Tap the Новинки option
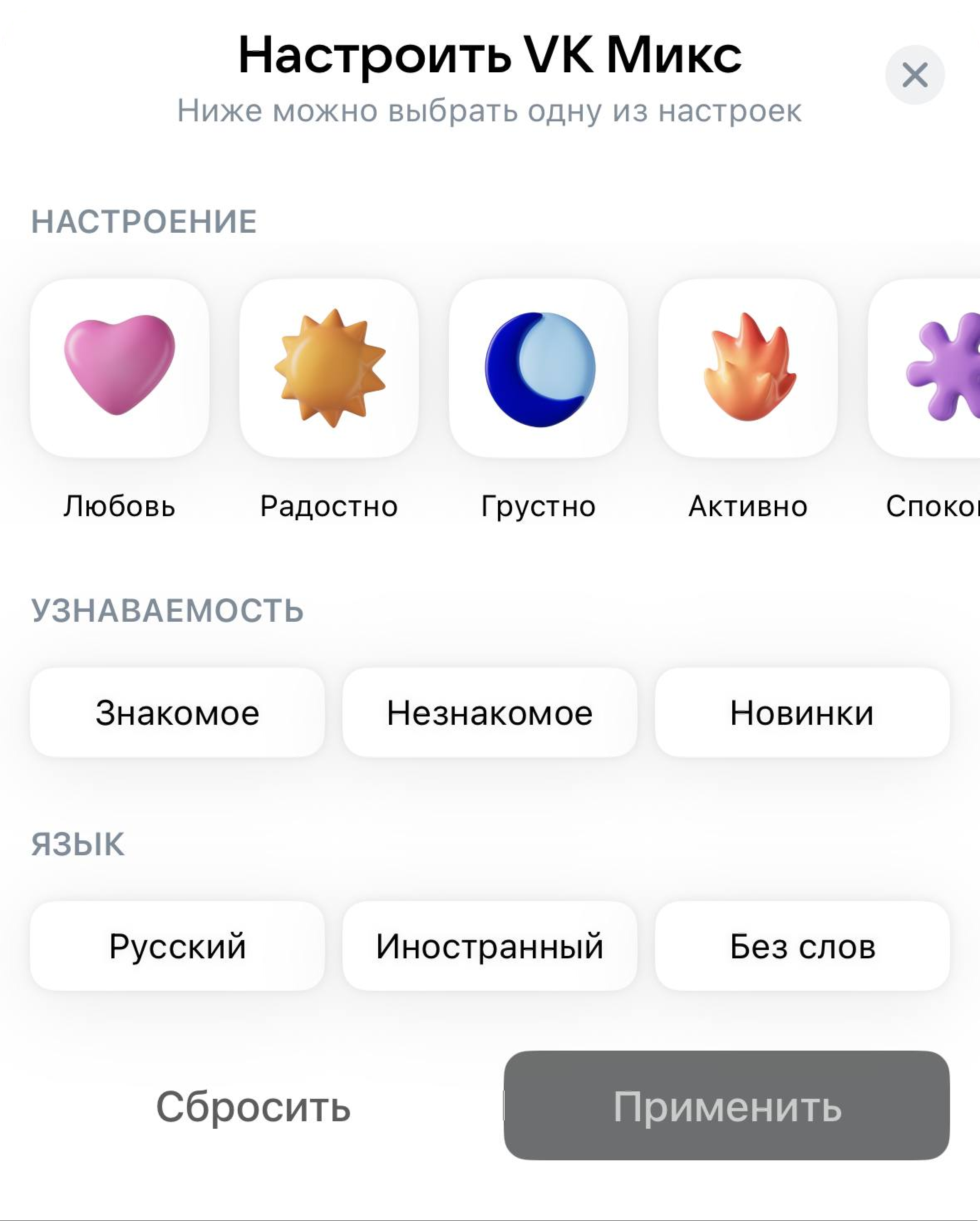 pos(802,712)
